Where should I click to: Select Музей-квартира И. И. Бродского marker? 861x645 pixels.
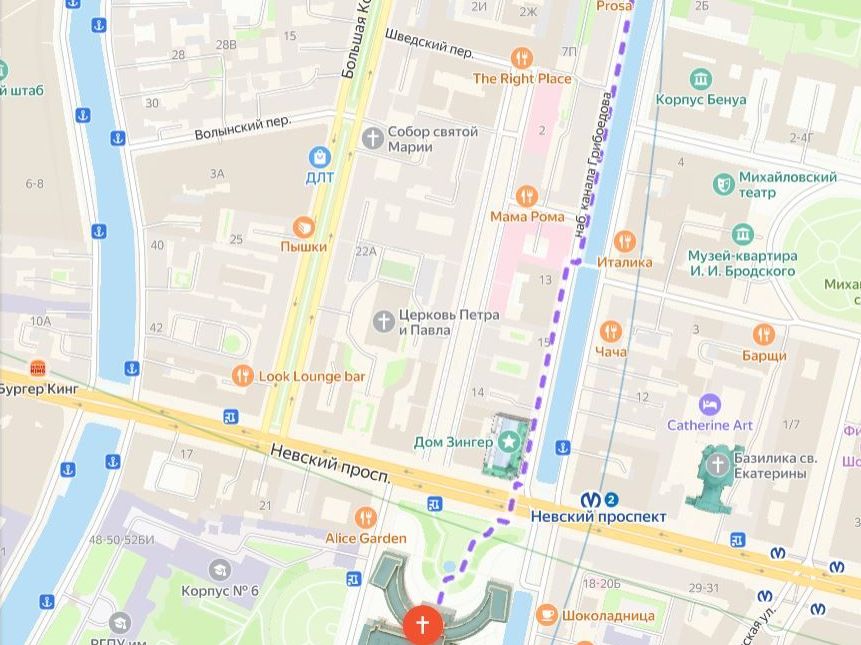coord(743,235)
